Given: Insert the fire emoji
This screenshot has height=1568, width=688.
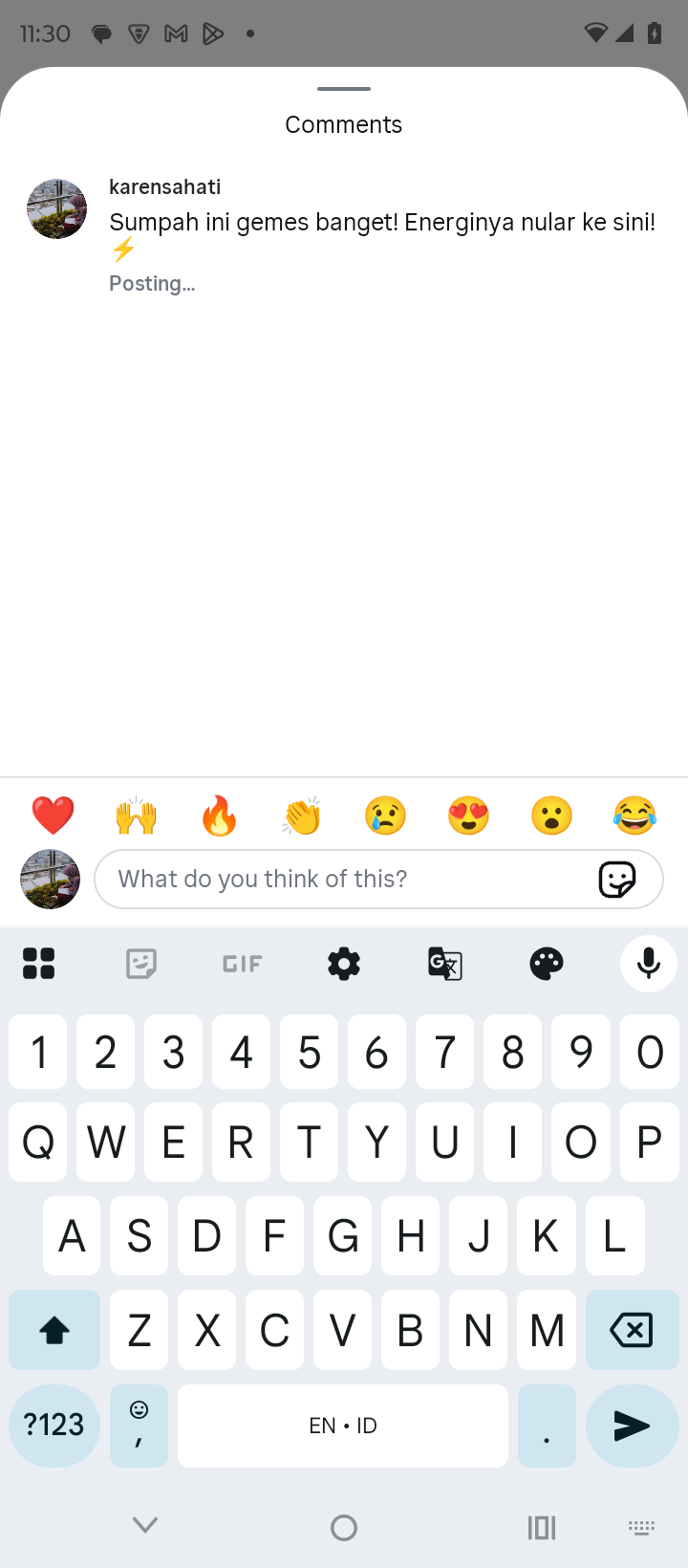Looking at the screenshot, I should pos(219,816).
